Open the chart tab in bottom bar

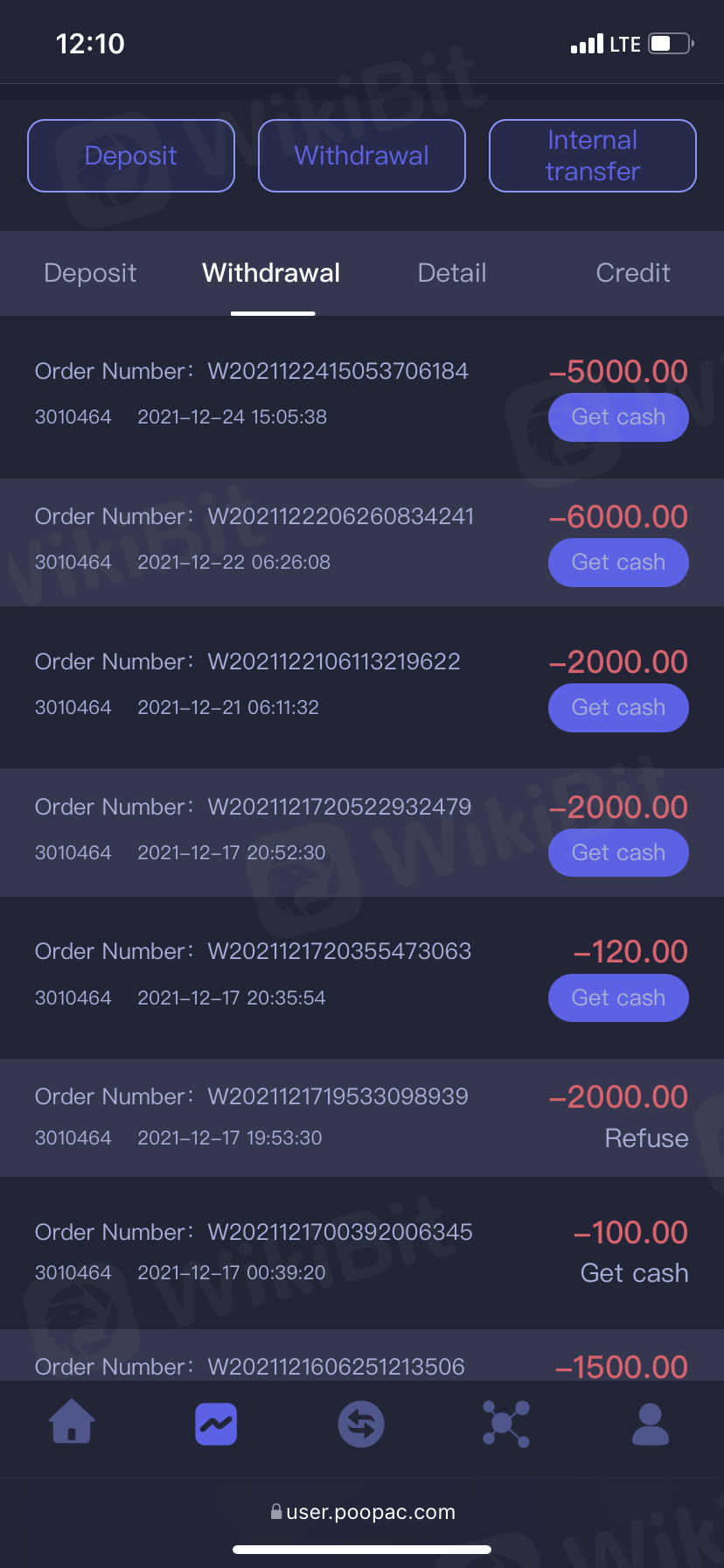tap(216, 1424)
